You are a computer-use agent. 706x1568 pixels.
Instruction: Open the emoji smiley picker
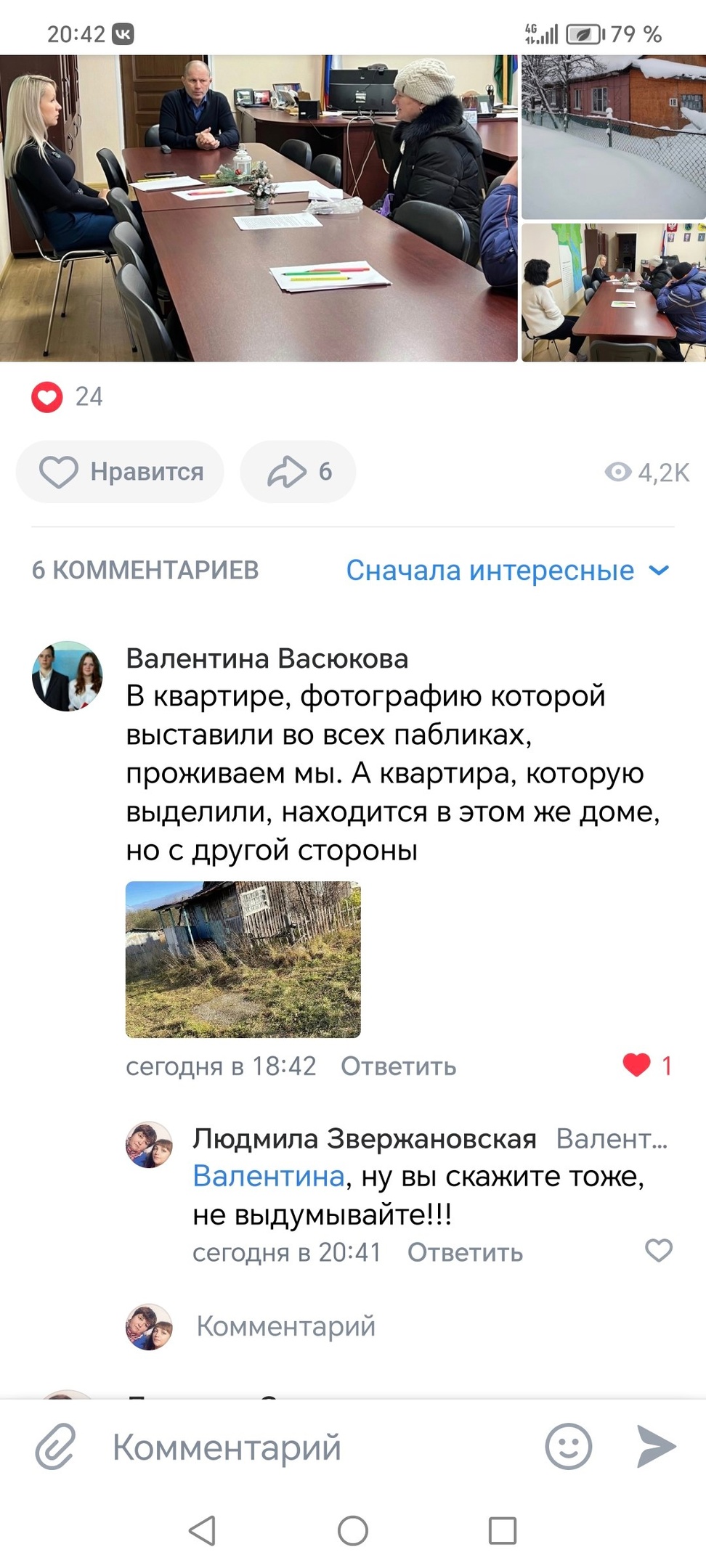pos(568,1447)
